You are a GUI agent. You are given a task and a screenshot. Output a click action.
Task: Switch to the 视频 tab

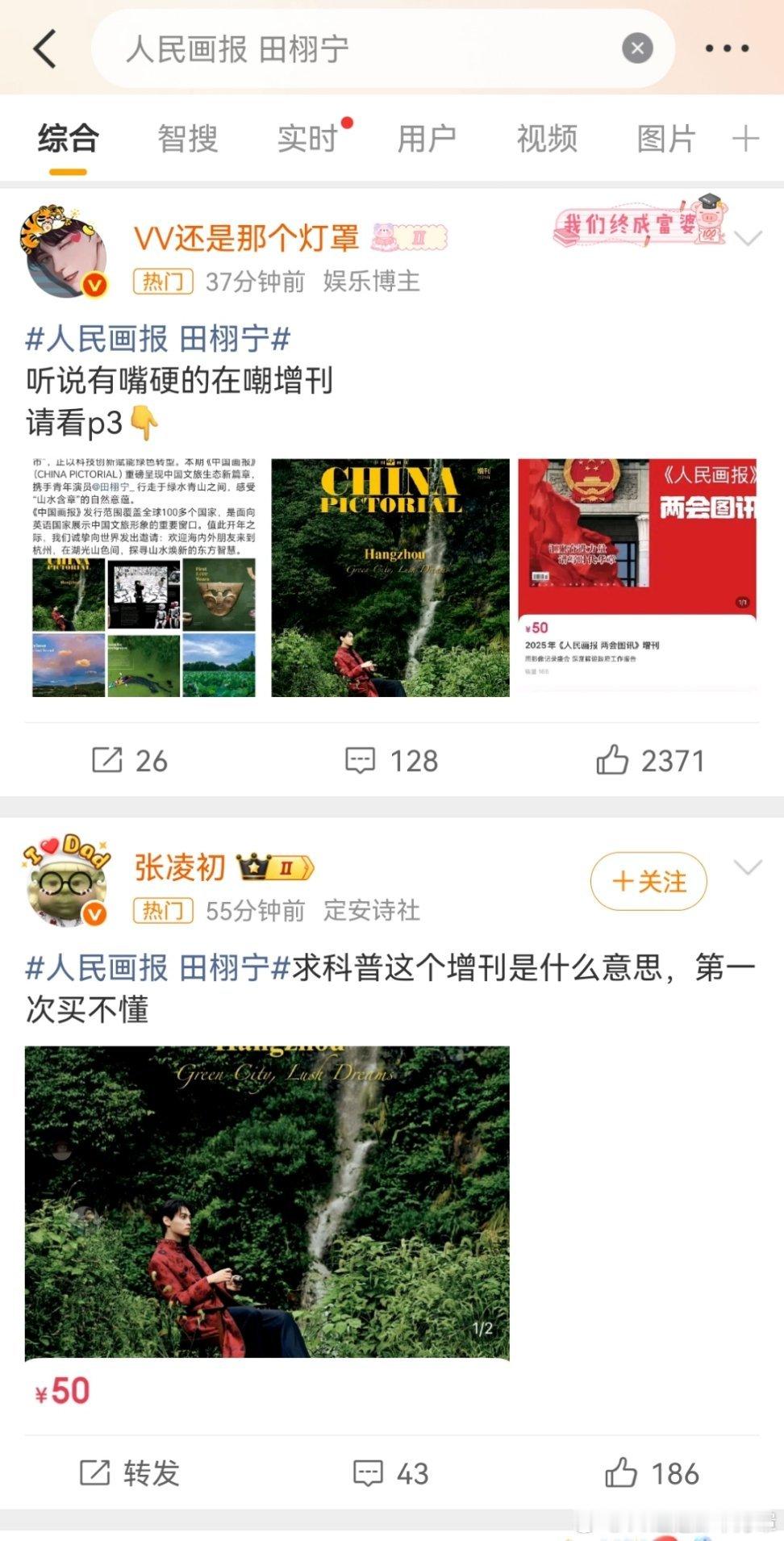click(545, 138)
